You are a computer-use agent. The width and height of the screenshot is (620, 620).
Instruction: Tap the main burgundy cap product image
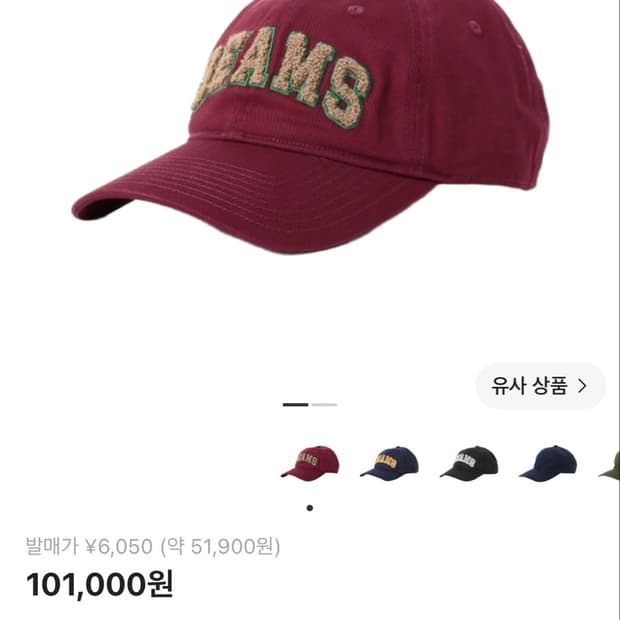click(x=310, y=127)
